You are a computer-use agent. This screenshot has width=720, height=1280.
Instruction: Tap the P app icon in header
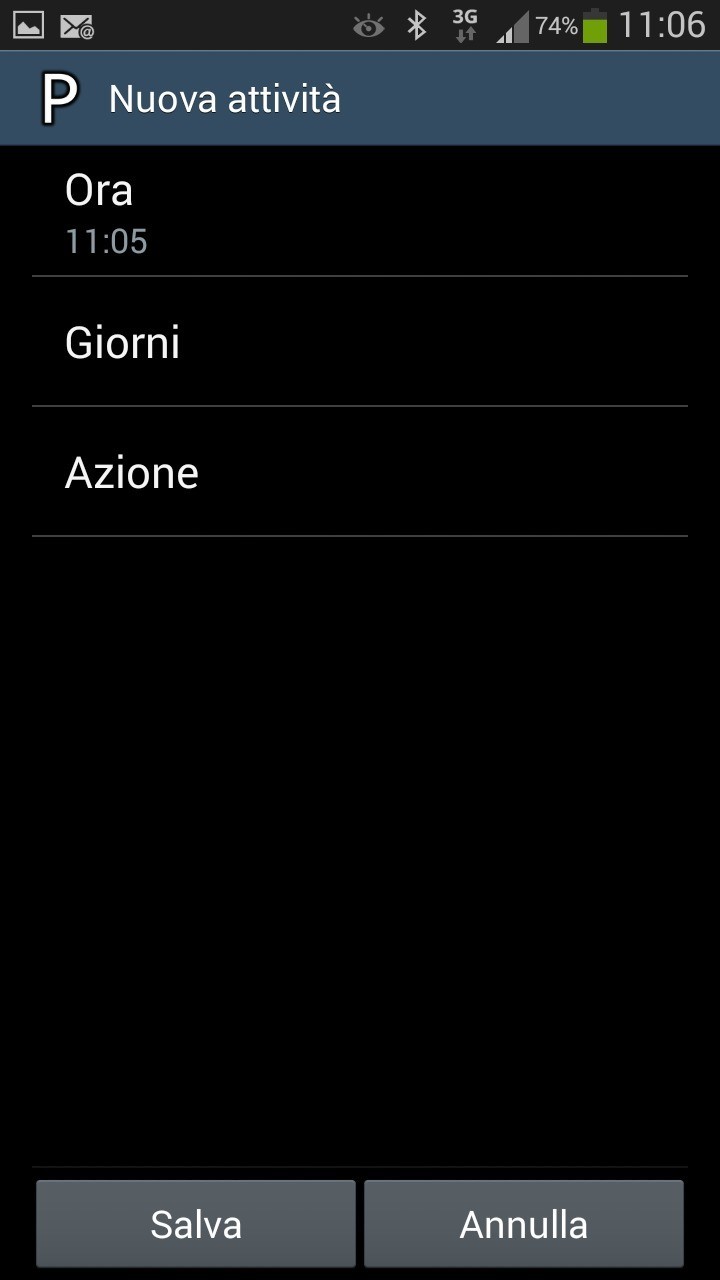[x=59, y=99]
